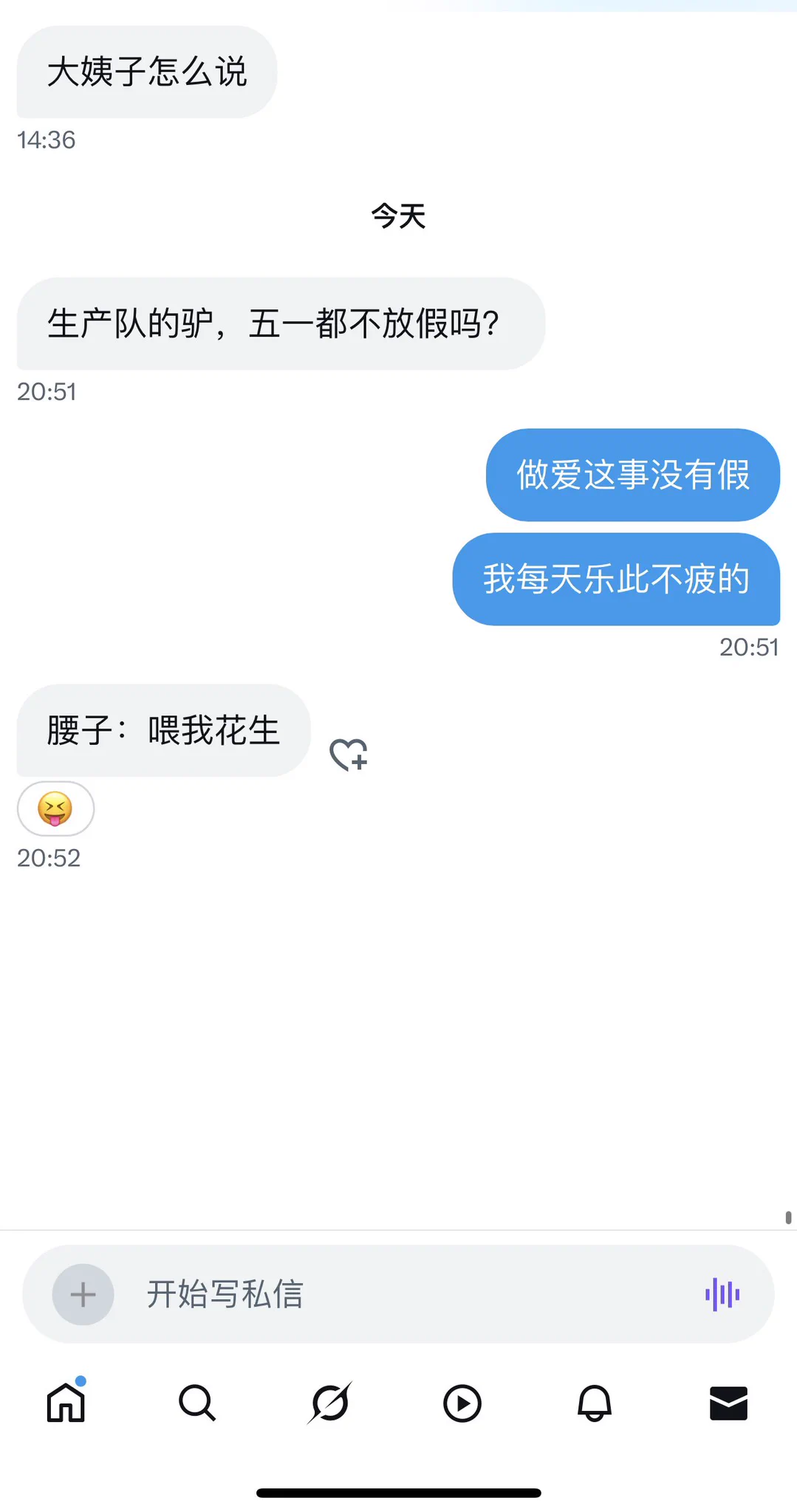Open the notifications bell tab
The image size is (797, 1512).
point(595,1402)
